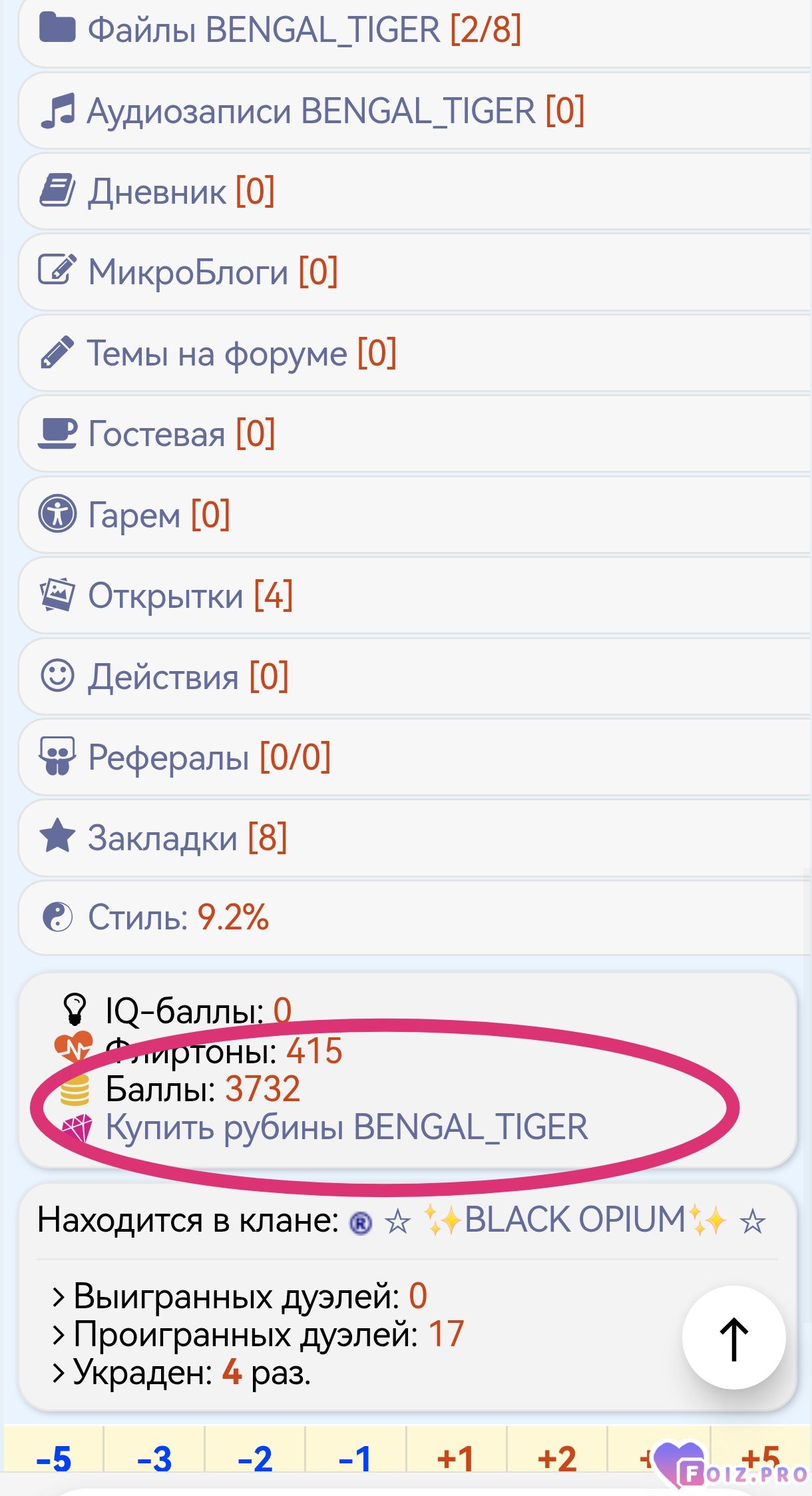Give a -3 rating

point(154,1458)
